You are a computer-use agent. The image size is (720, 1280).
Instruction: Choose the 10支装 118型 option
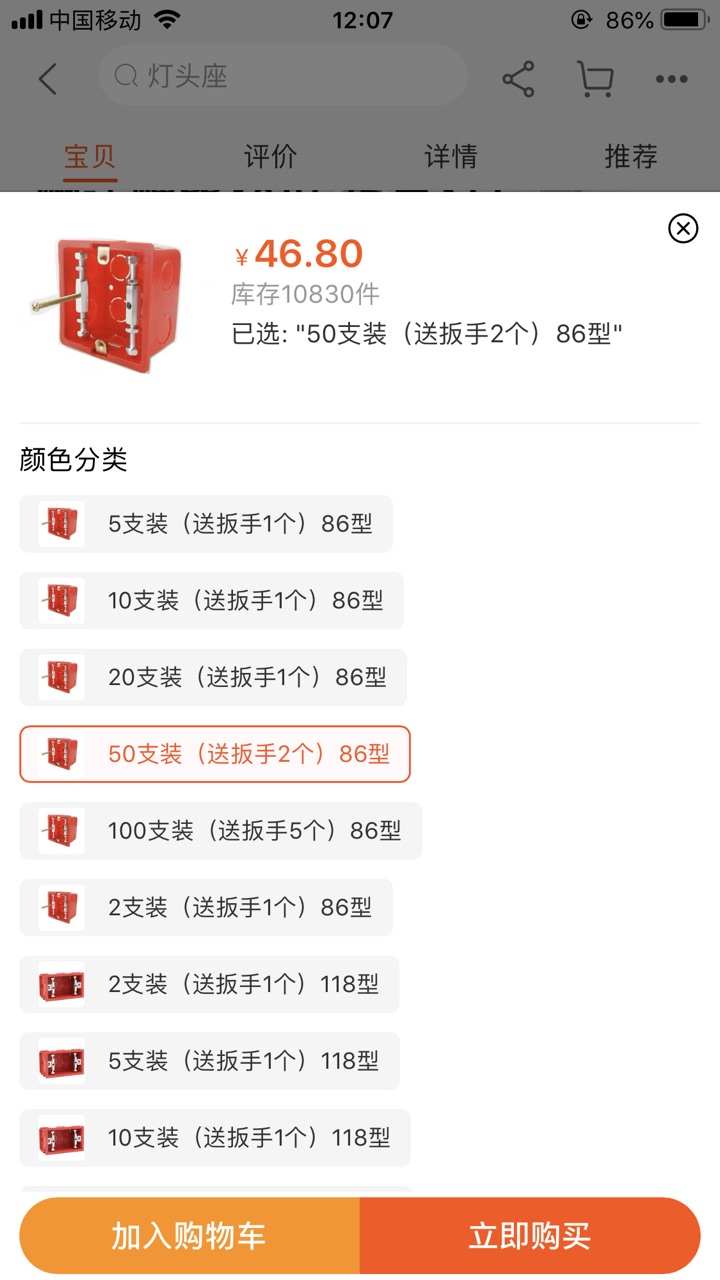215,1138
